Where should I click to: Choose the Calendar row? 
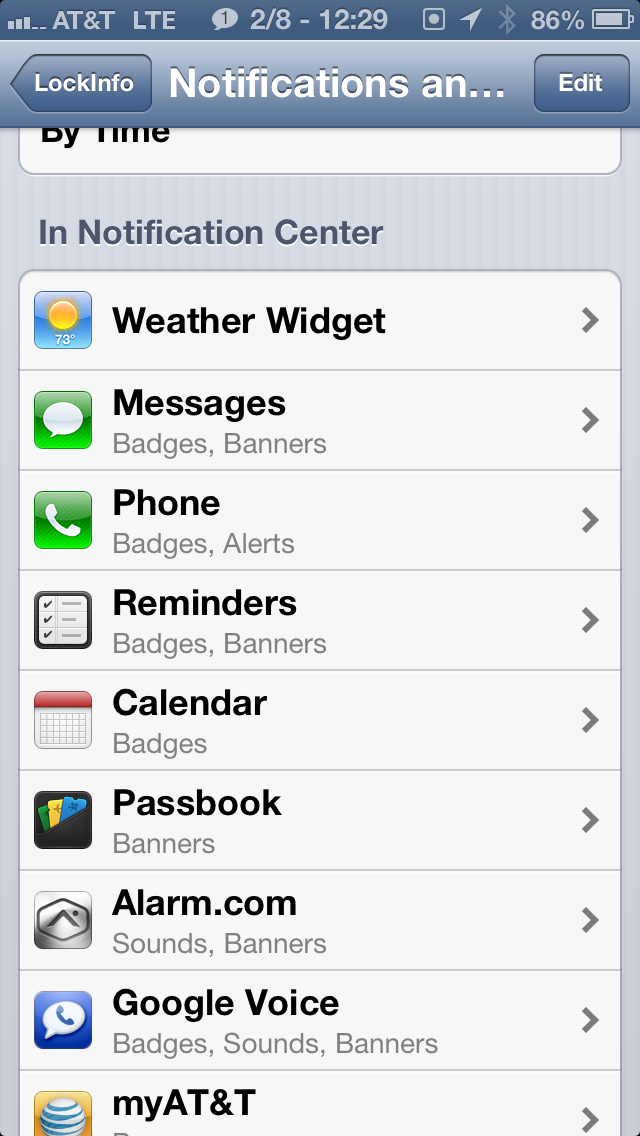[x=320, y=720]
